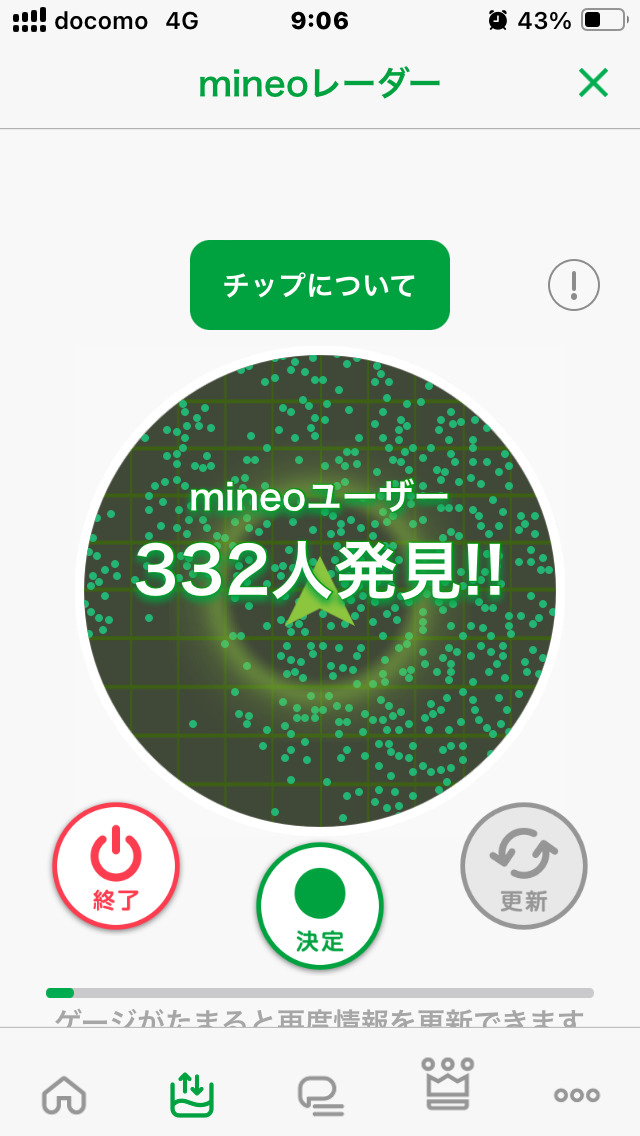The image size is (640, 1136).
Task: Open the exclamation info icon
Action: pos(574,286)
